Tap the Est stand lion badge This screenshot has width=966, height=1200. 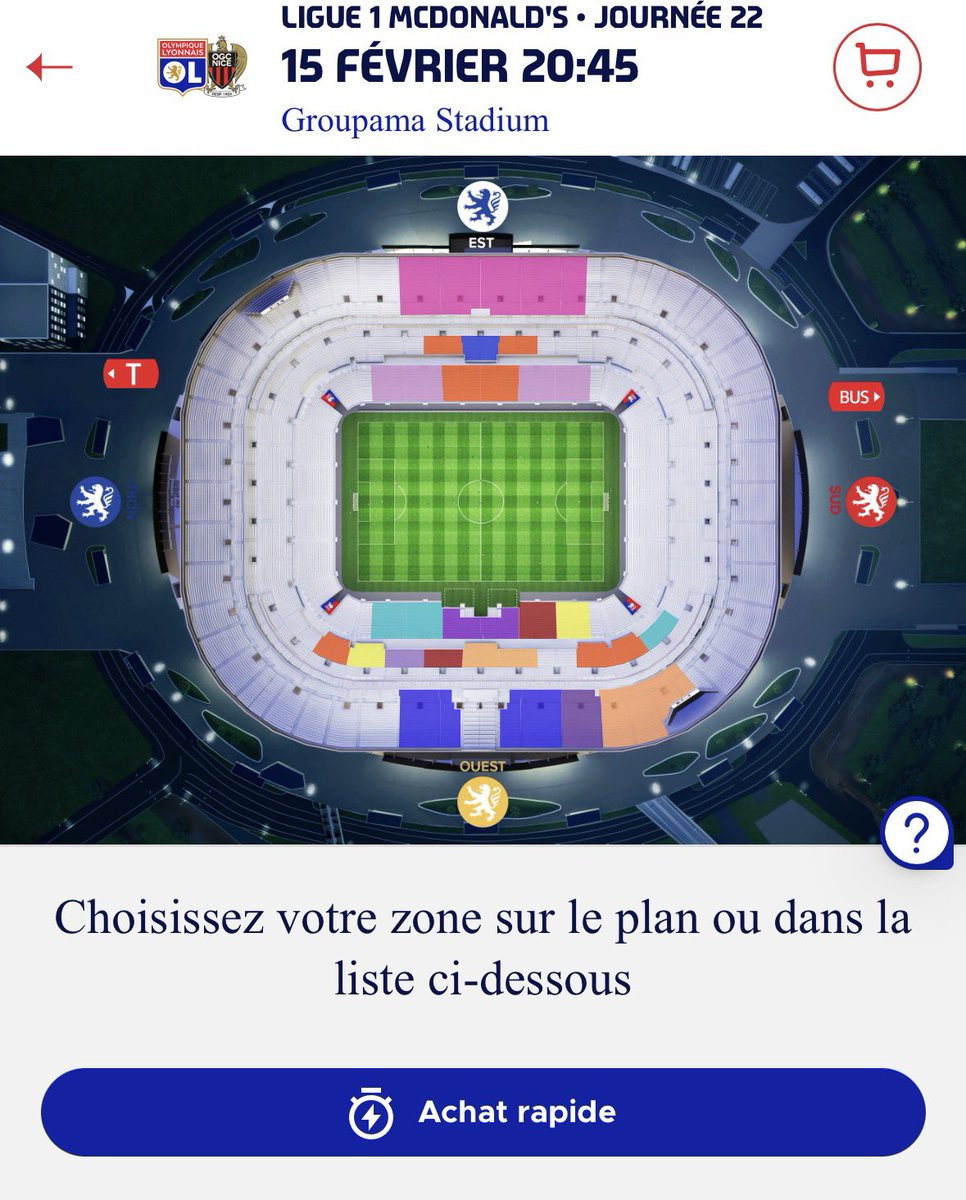[483, 207]
